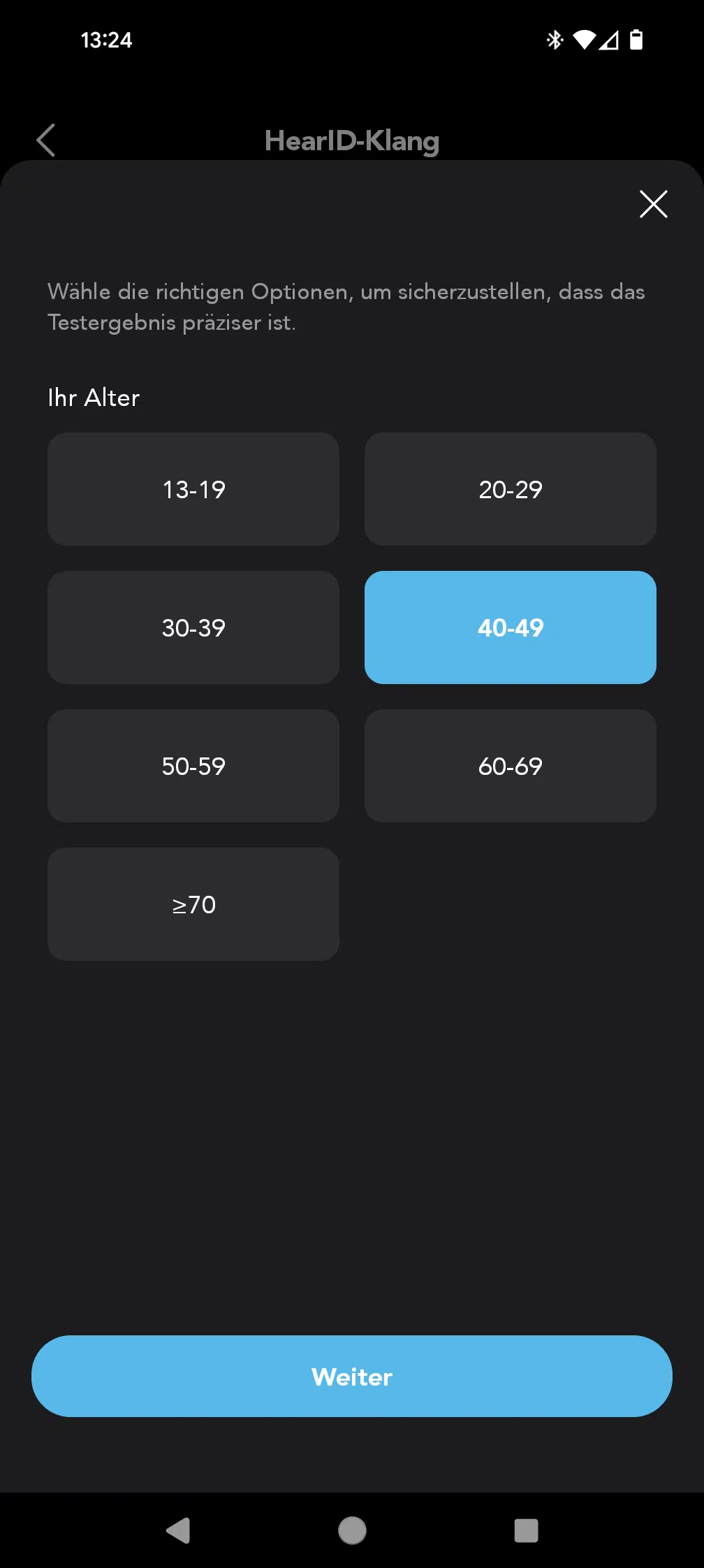Select the ≥70 age option

(193, 904)
